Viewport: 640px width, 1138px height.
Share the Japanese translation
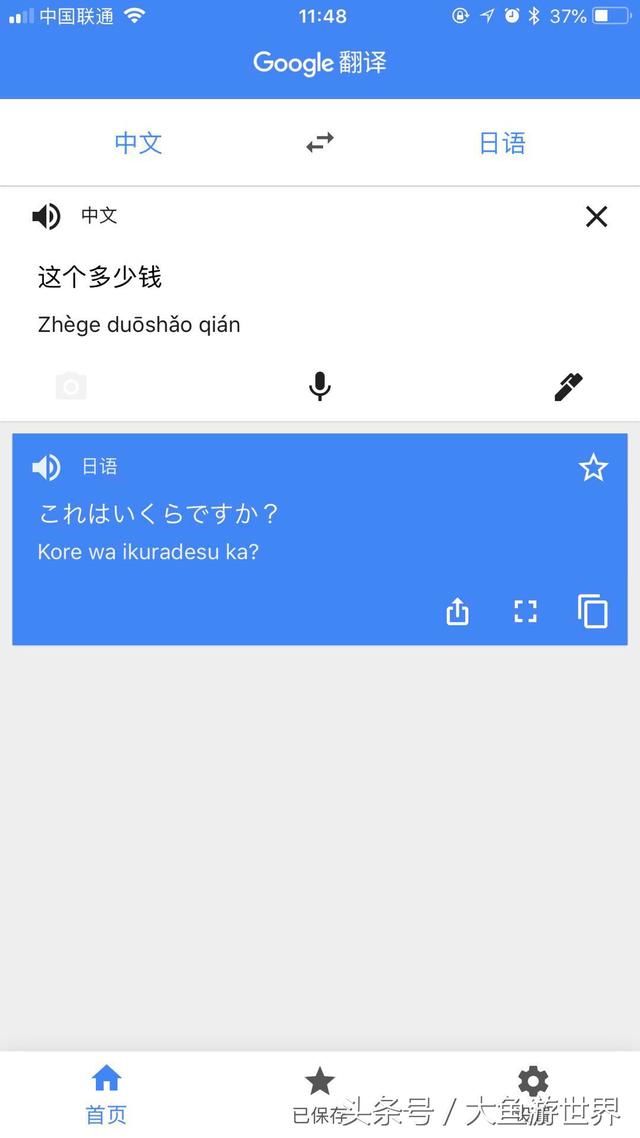coord(457,611)
